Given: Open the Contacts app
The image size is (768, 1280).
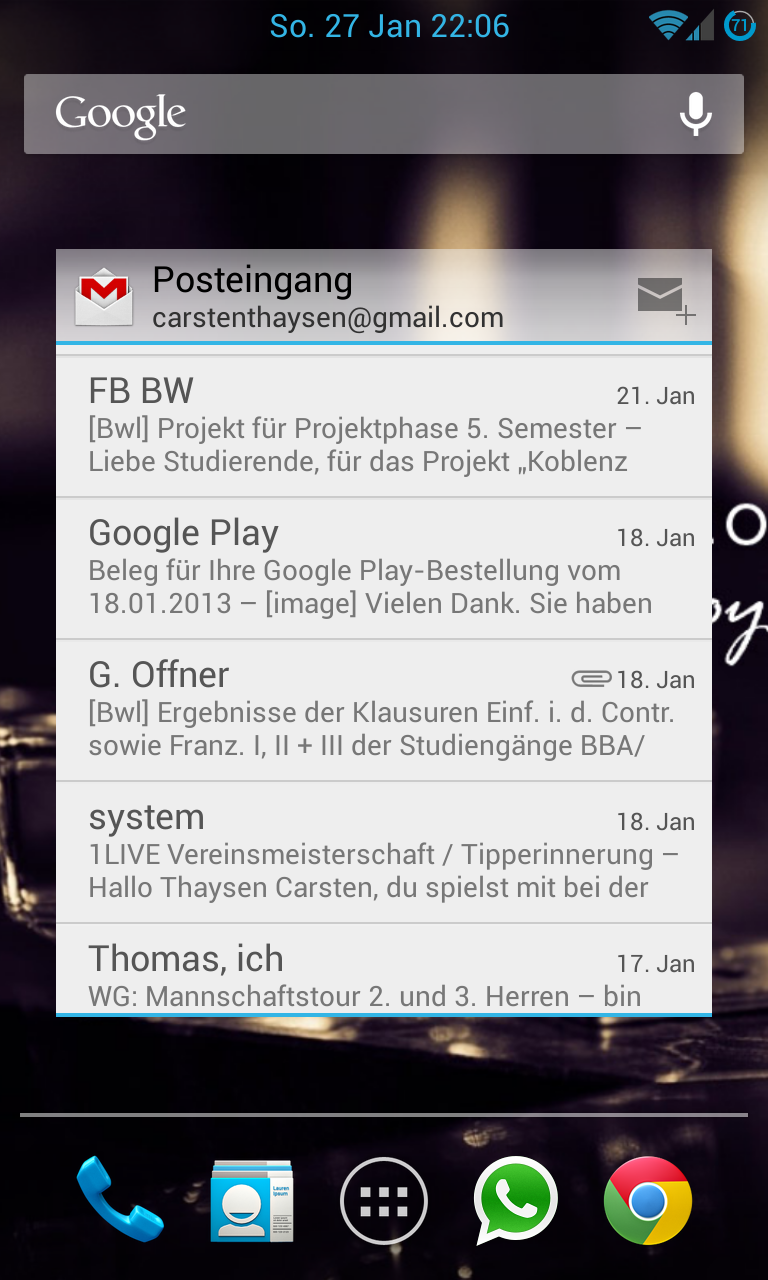Looking at the screenshot, I should 252,1199.
